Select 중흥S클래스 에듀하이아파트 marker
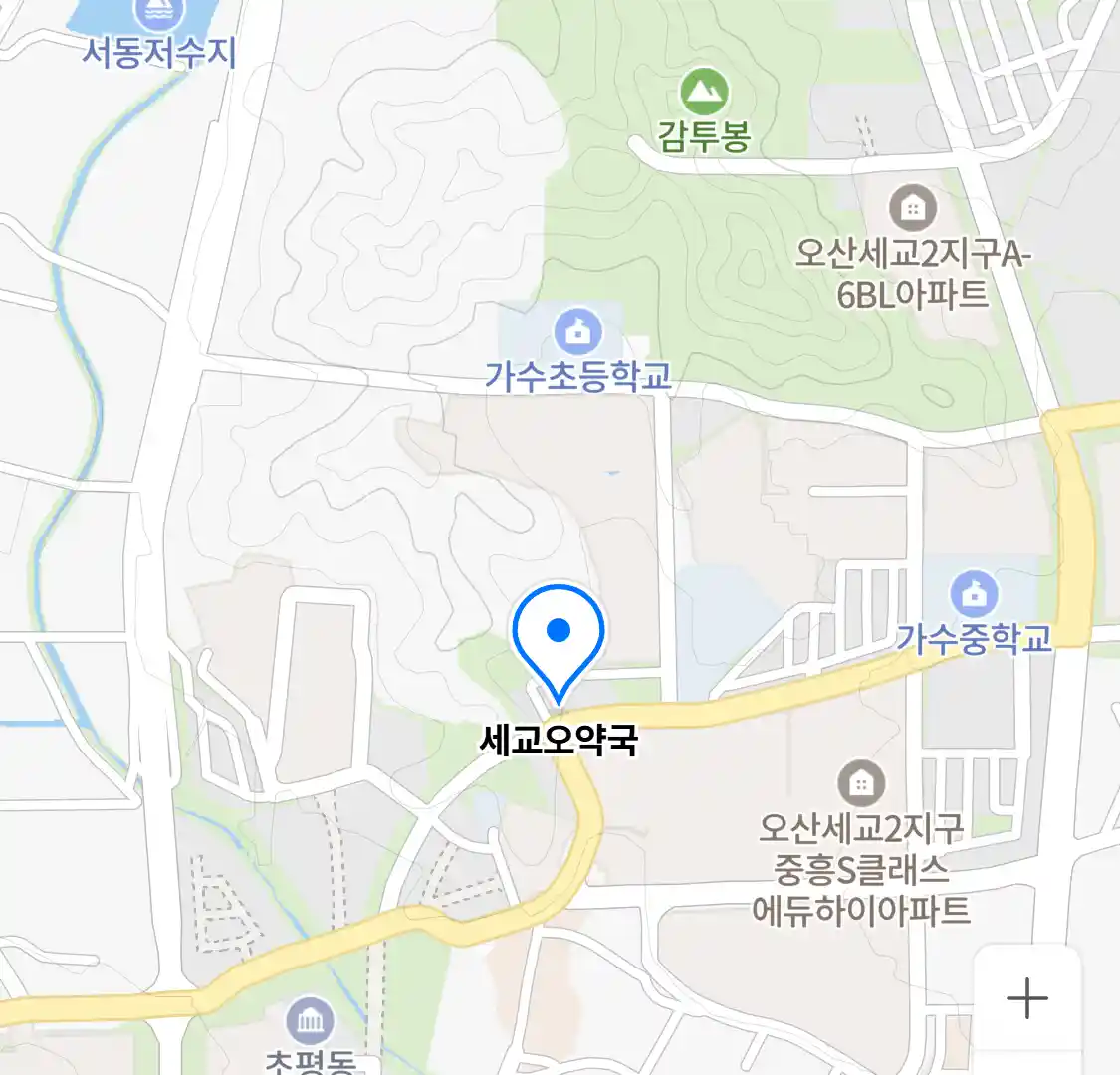Image resolution: width=1120 pixels, height=1075 pixels. click(x=861, y=784)
